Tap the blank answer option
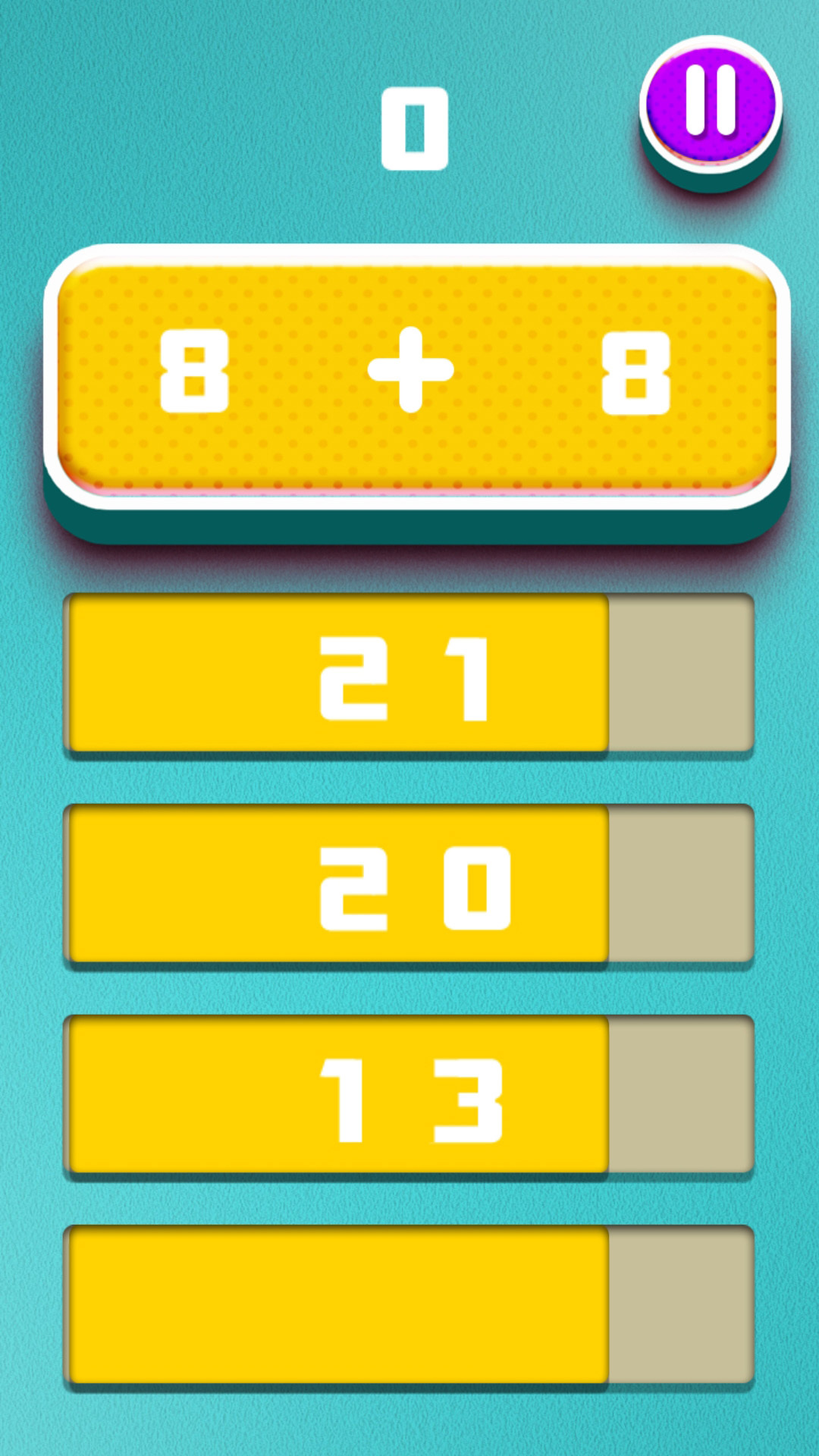The width and height of the screenshot is (819, 1456). pyautogui.click(x=408, y=1306)
